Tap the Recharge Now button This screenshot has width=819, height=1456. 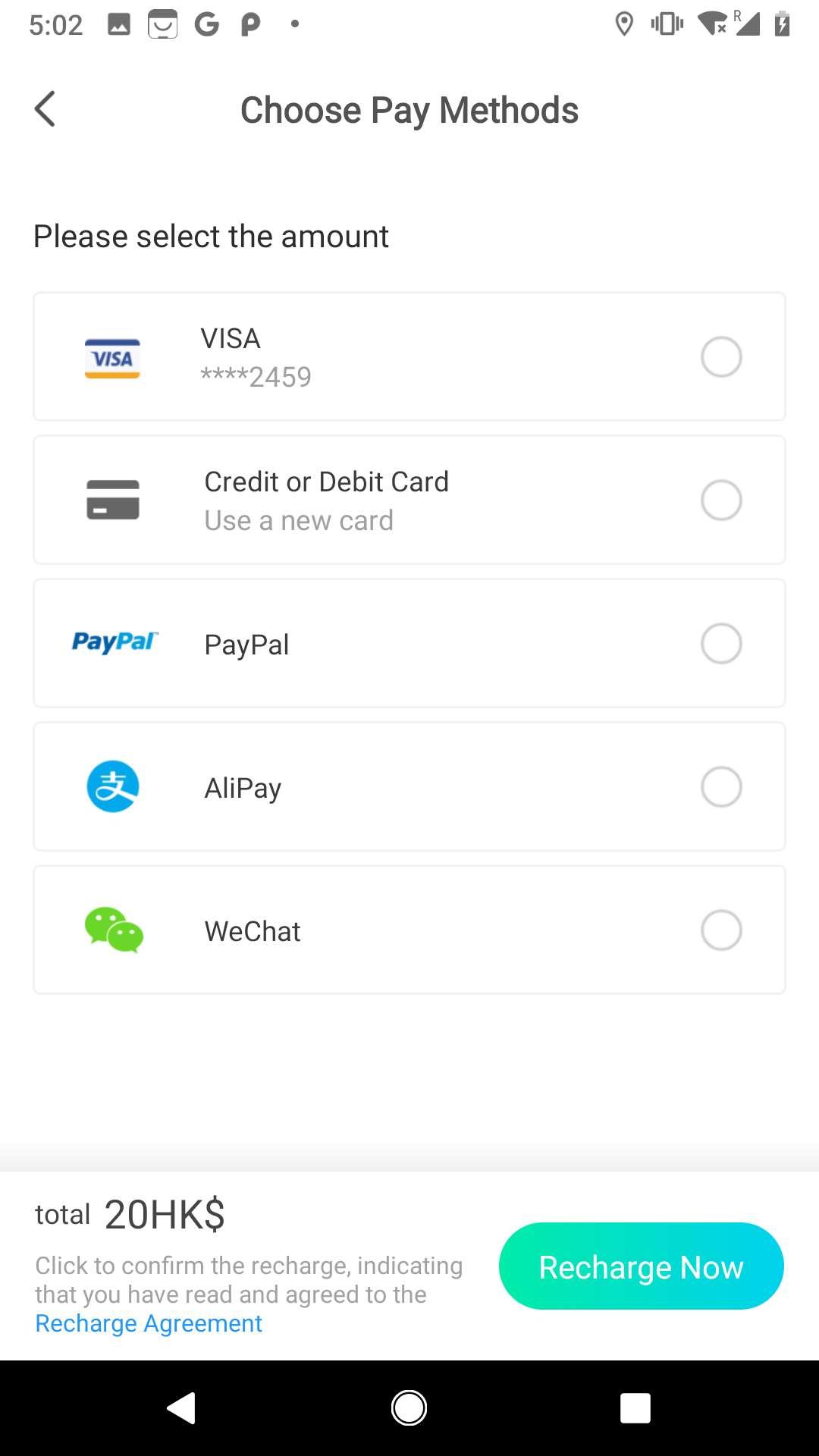coord(641,1266)
